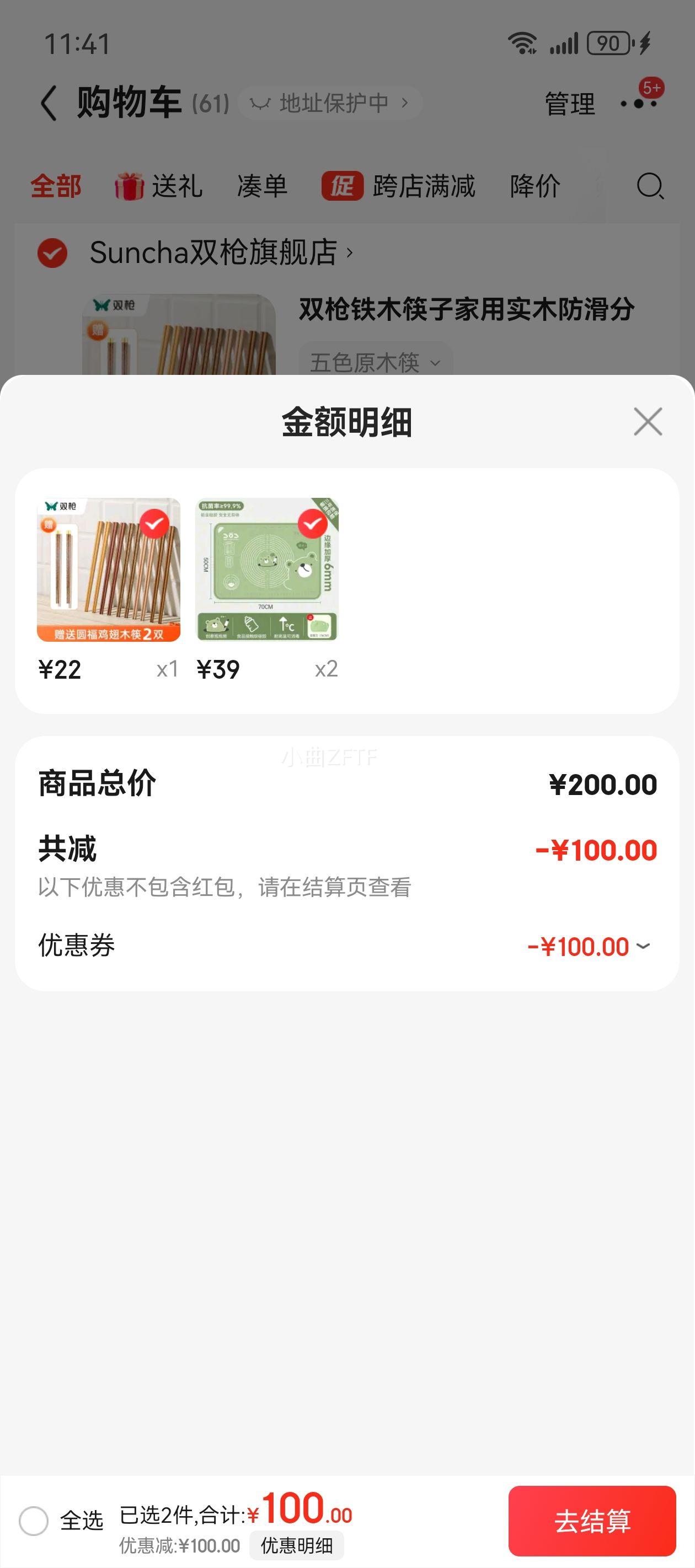695x1568 pixels.
Task: Open the search in shopping cart
Action: (x=650, y=187)
